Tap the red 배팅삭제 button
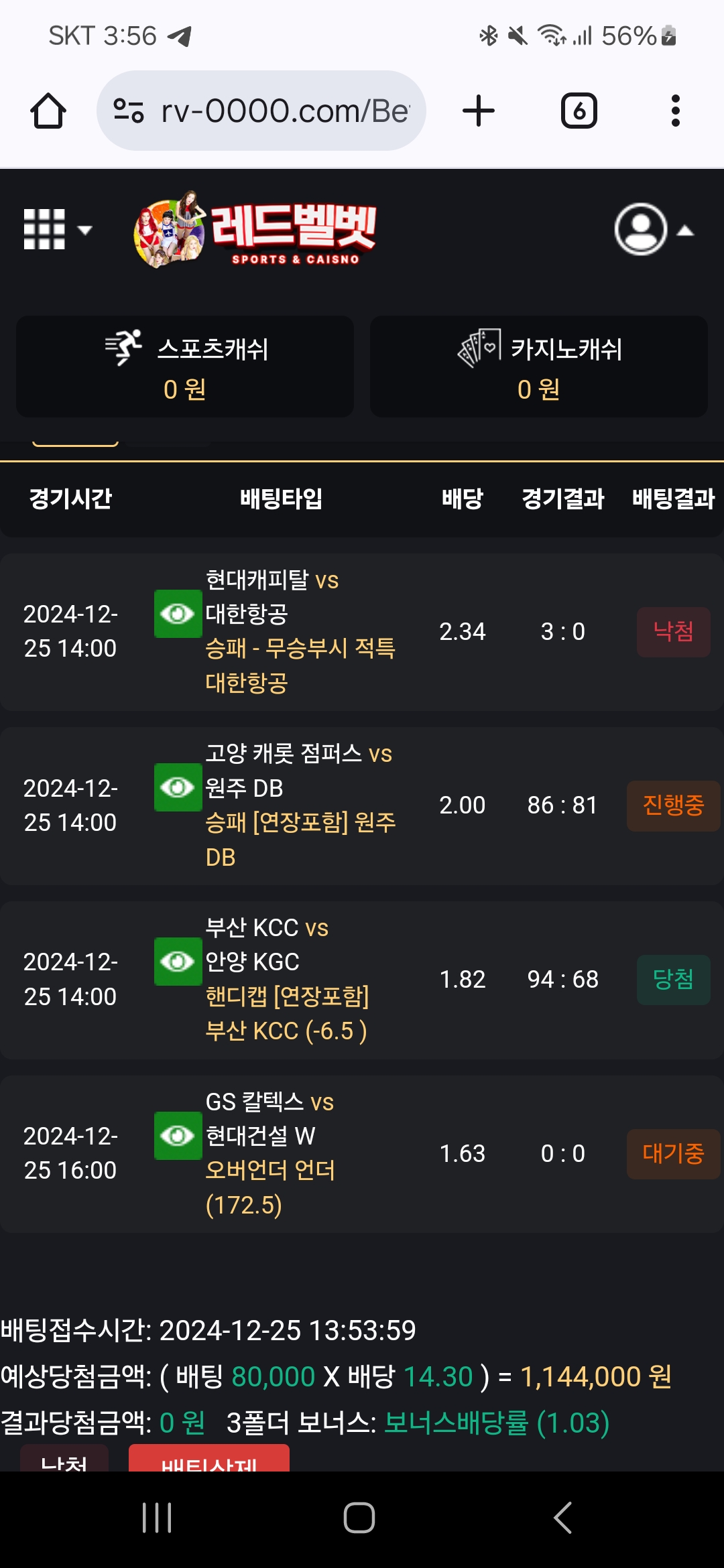 click(x=209, y=1459)
